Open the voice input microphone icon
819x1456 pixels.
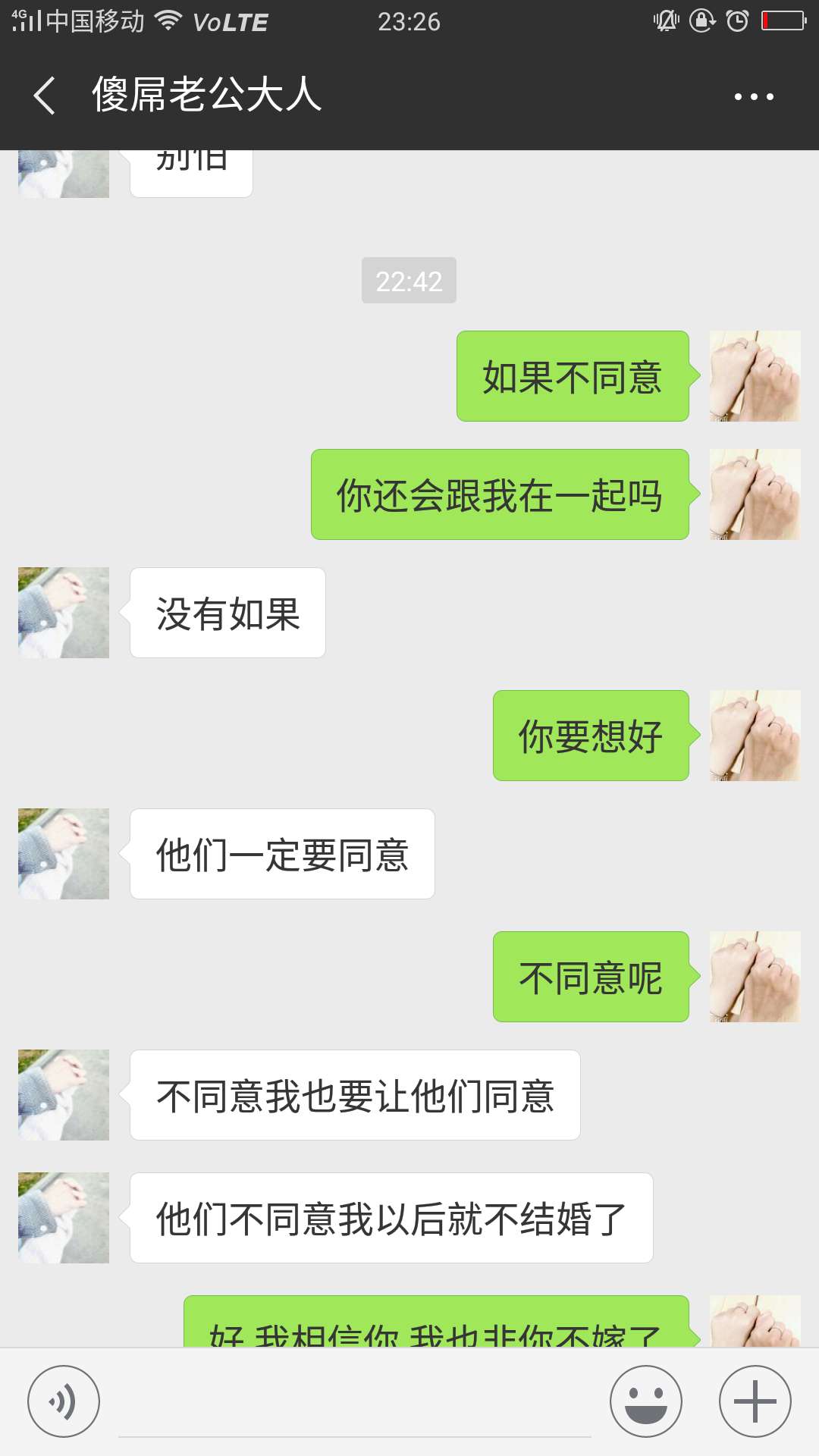[x=64, y=1398]
